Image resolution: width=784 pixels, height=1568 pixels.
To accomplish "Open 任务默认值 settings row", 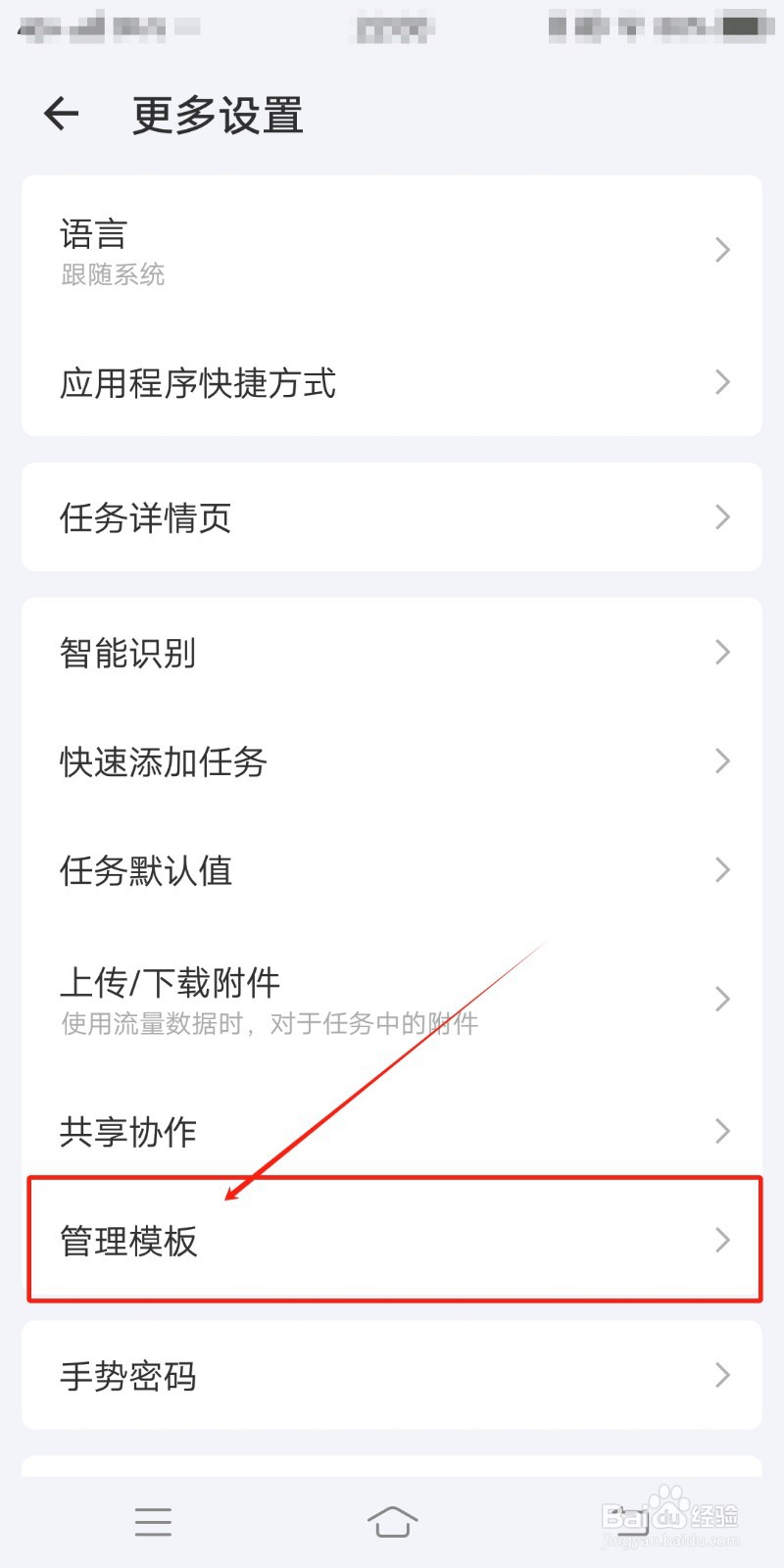I will (392, 870).
